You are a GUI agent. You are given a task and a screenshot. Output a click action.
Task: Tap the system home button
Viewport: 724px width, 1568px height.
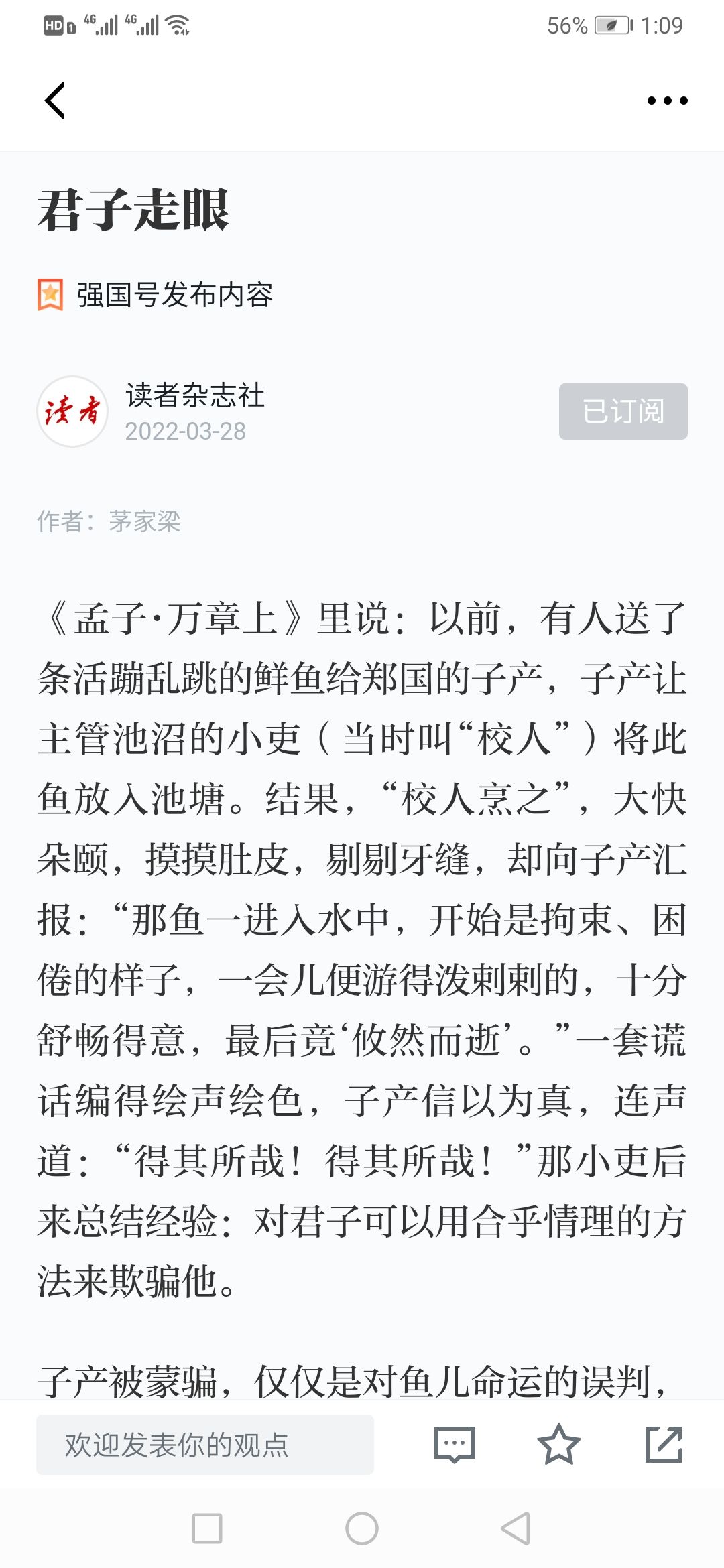(362, 1528)
